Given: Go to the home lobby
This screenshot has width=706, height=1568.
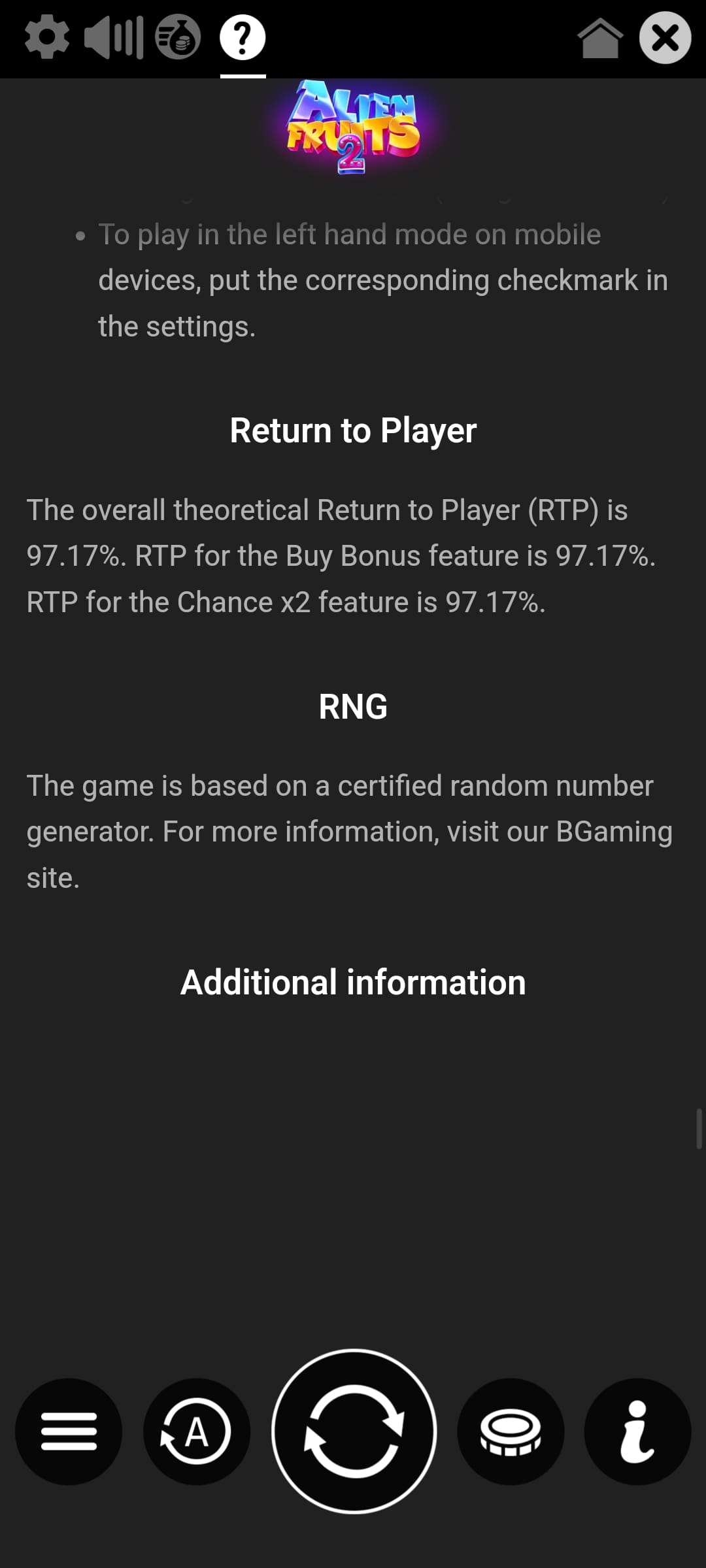Looking at the screenshot, I should tap(599, 38).
